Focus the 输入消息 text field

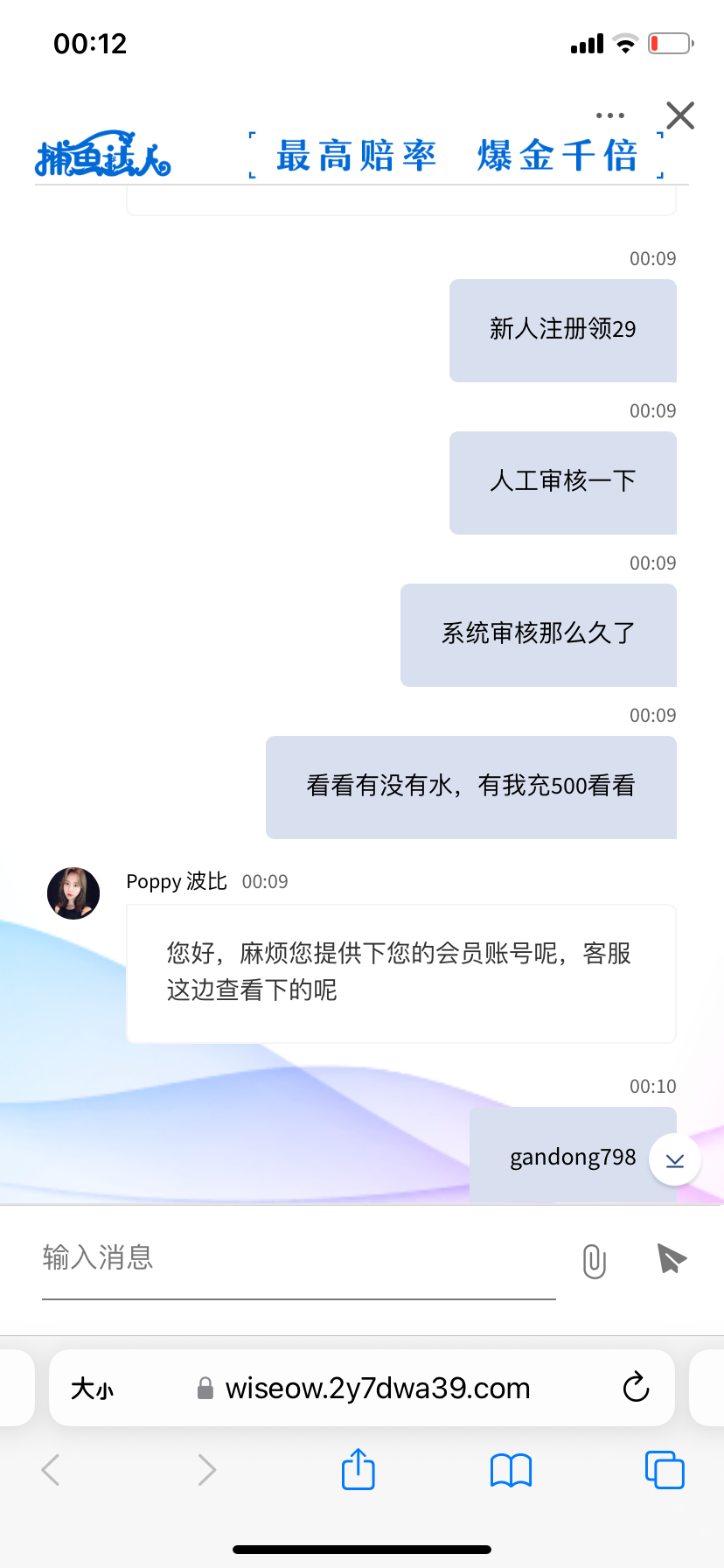(297, 1258)
